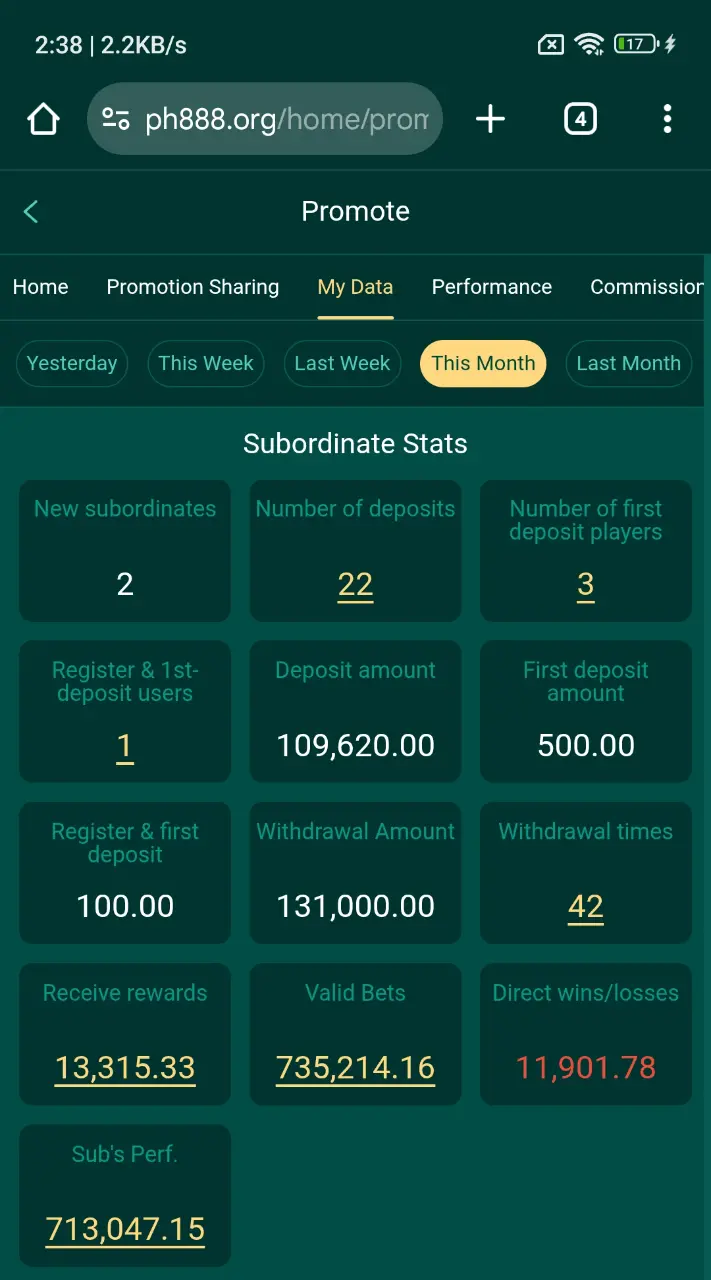Open the Withdrawal times value 42
The width and height of the screenshot is (711, 1280).
click(x=586, y=907)
